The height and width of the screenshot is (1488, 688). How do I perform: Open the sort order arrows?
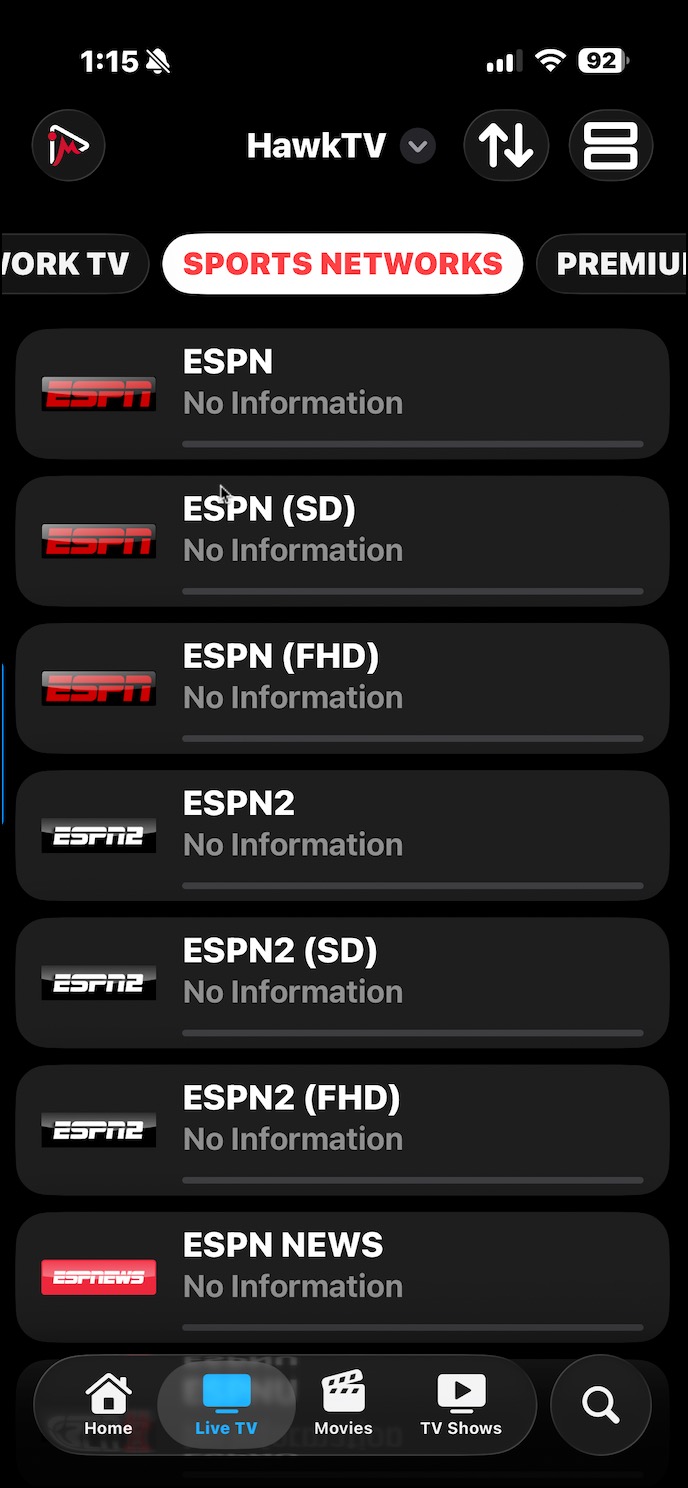[505, 146]
